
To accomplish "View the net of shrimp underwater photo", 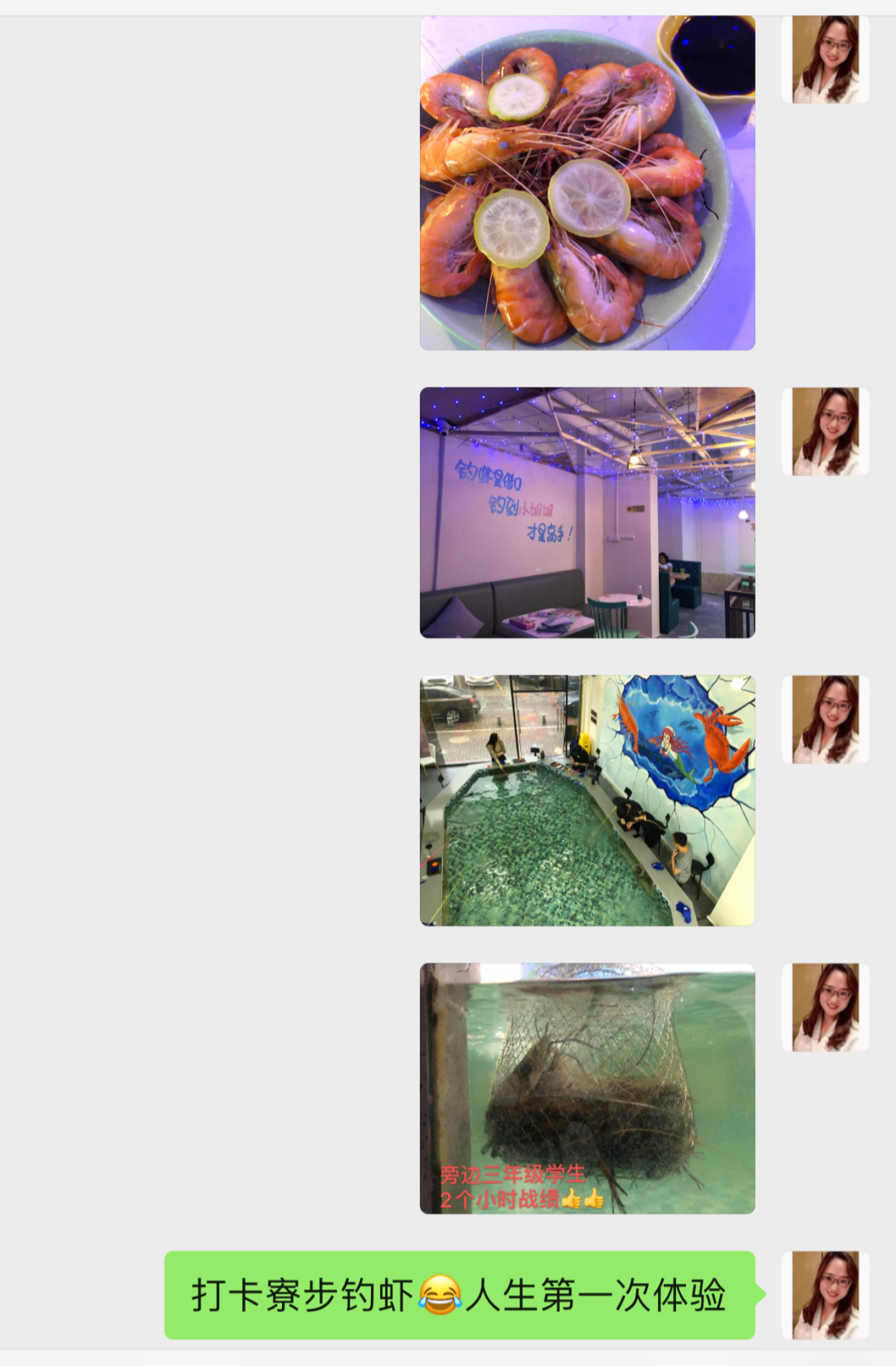I will 587,1088.
